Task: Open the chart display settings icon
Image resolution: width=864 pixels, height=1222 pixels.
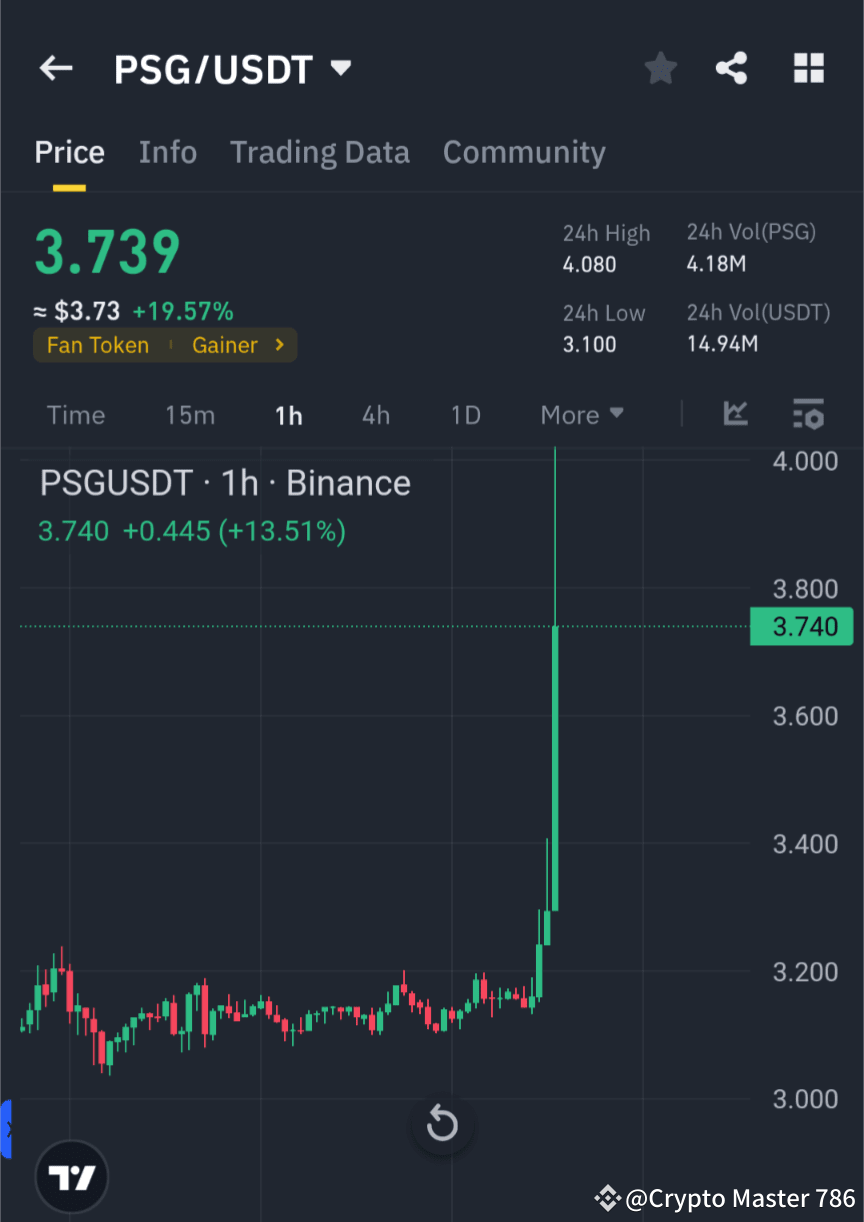Action: (x=808, y=414)
